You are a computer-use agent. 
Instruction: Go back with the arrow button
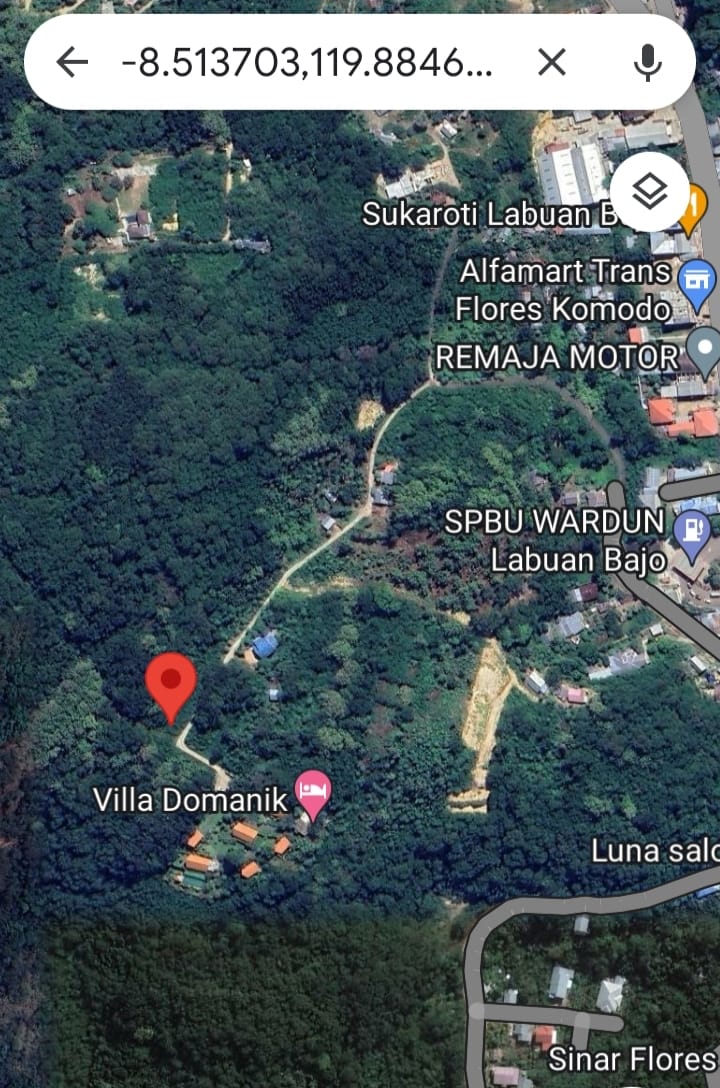73,61
